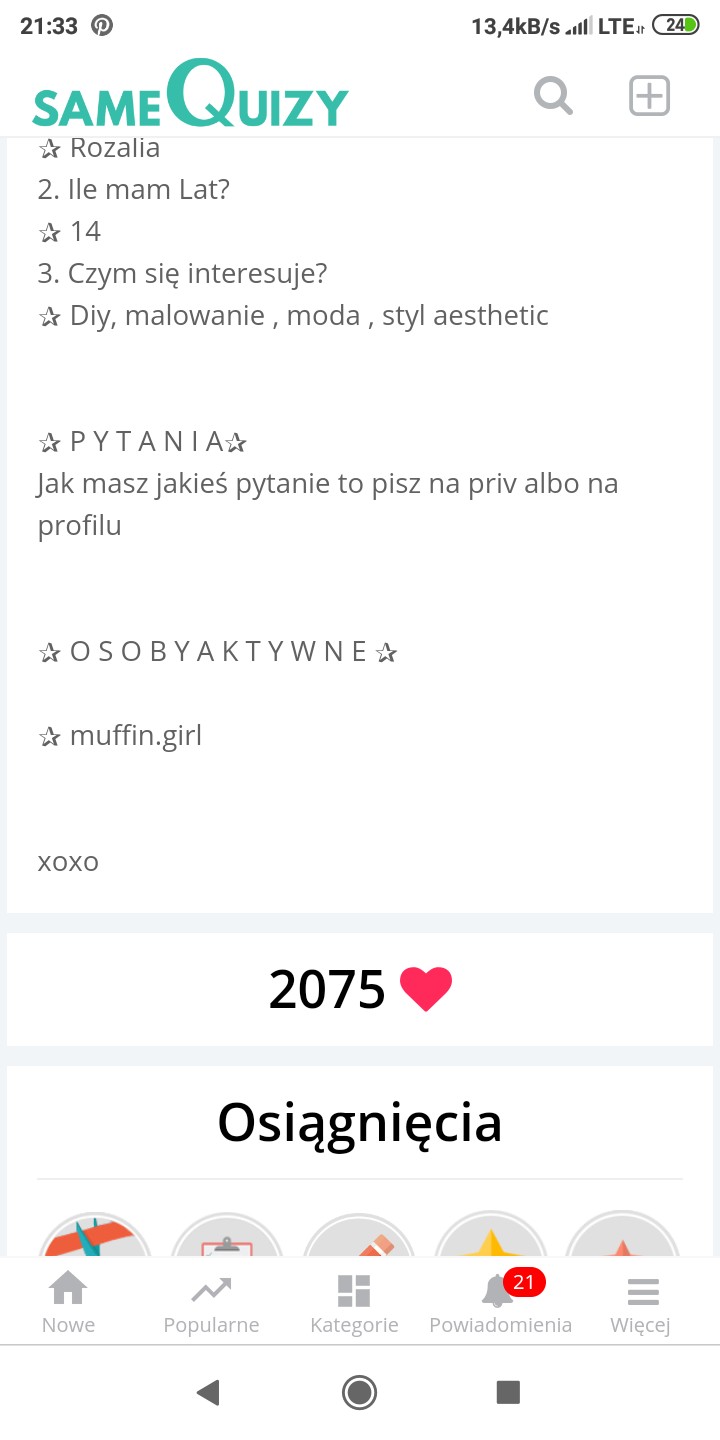720x1440 pixels.
Task: Open the search magnifier icon
Action: (x=553, y=97)
